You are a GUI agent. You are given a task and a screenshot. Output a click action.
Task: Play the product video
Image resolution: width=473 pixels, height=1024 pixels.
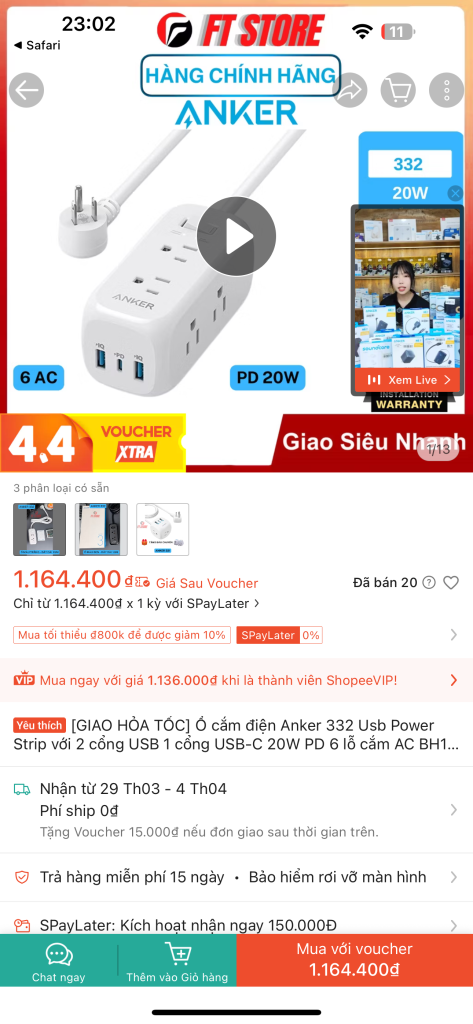[x=236, y=236]
